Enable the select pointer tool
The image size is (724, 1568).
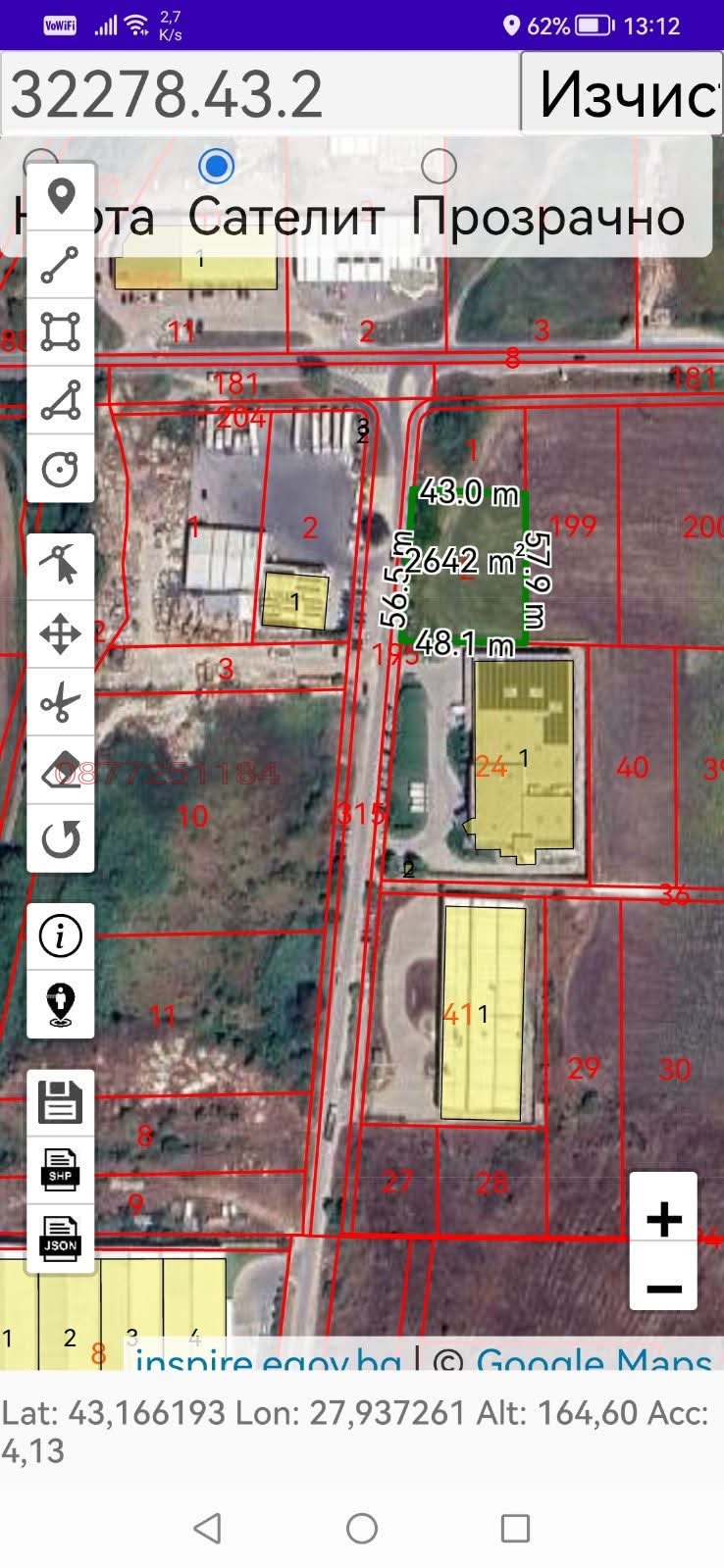pyautogui.click(x=61, y=566)
